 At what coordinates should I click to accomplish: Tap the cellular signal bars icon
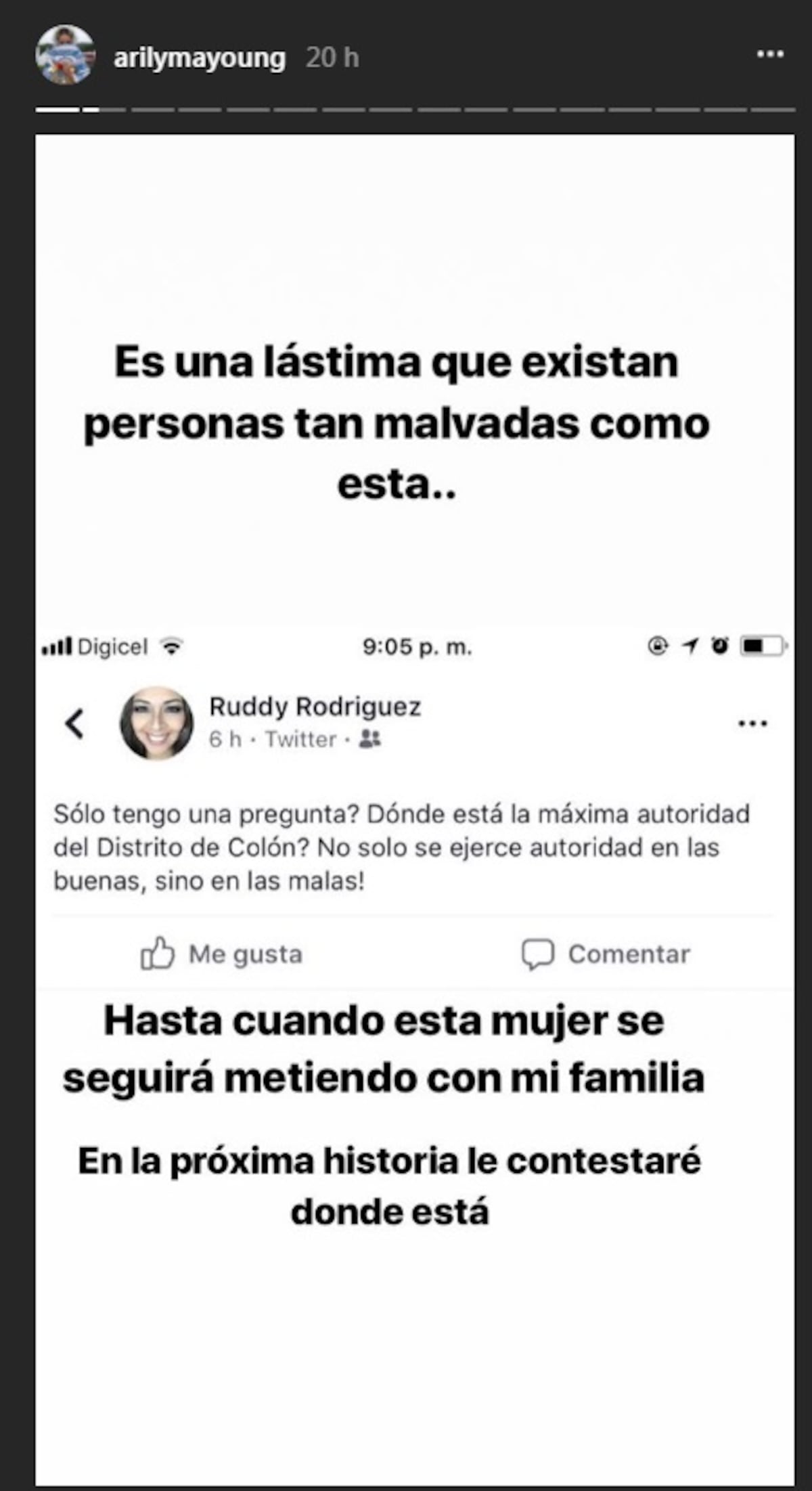(58, 647)
